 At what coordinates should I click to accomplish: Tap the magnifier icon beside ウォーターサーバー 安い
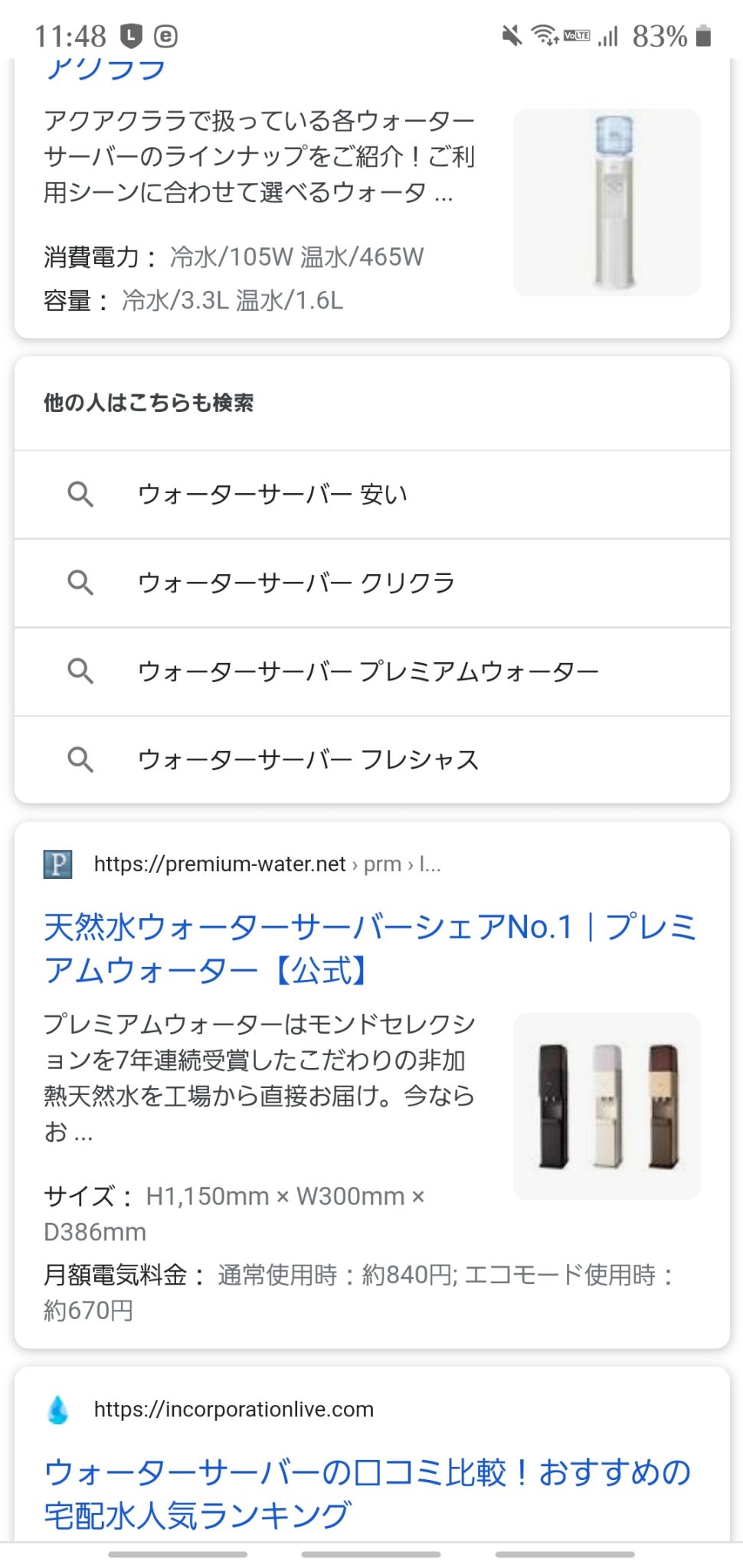click(81, 494)
